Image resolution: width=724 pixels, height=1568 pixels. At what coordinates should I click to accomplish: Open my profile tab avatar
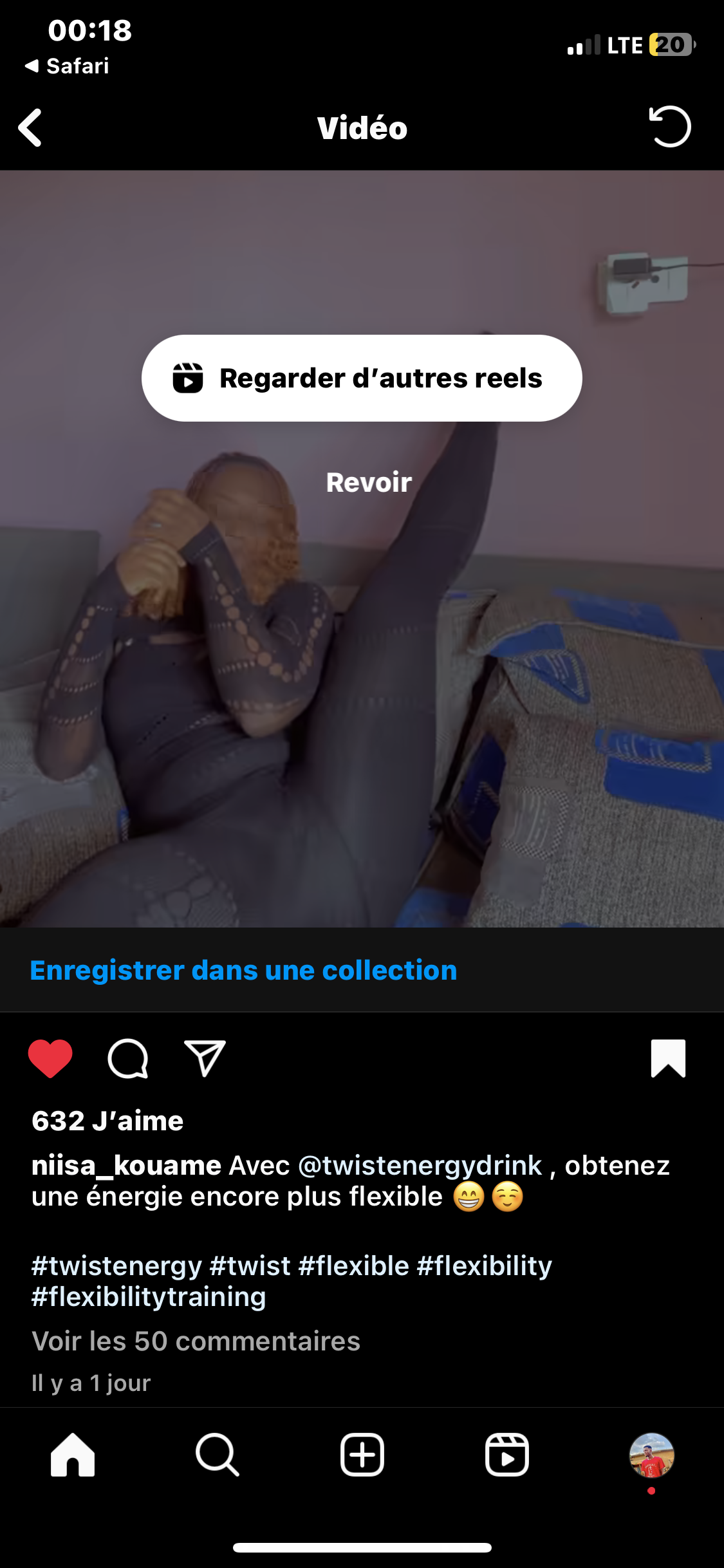[651, 1455]
